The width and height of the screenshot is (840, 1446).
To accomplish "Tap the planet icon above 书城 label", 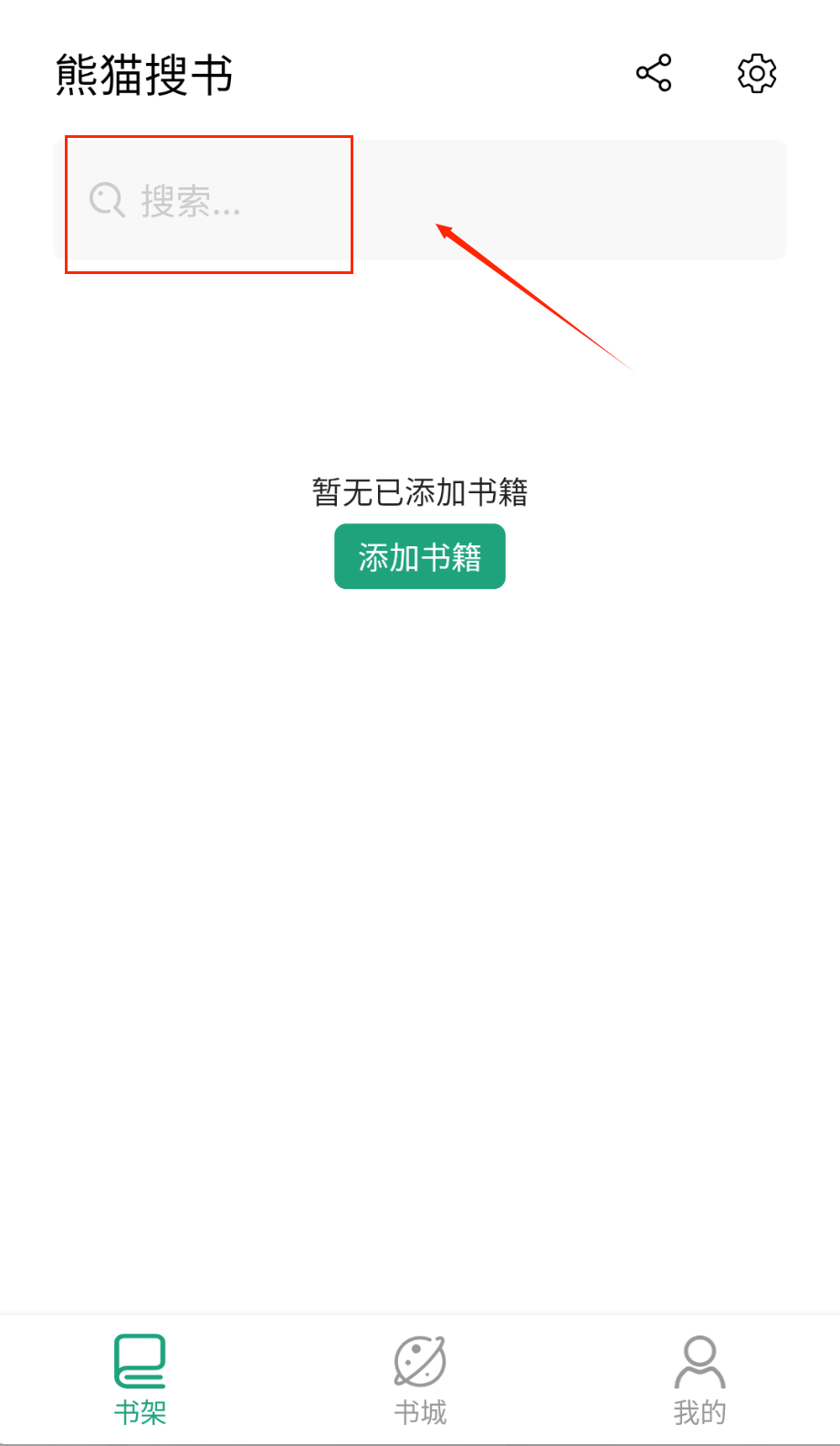I will coord(420,1362).
